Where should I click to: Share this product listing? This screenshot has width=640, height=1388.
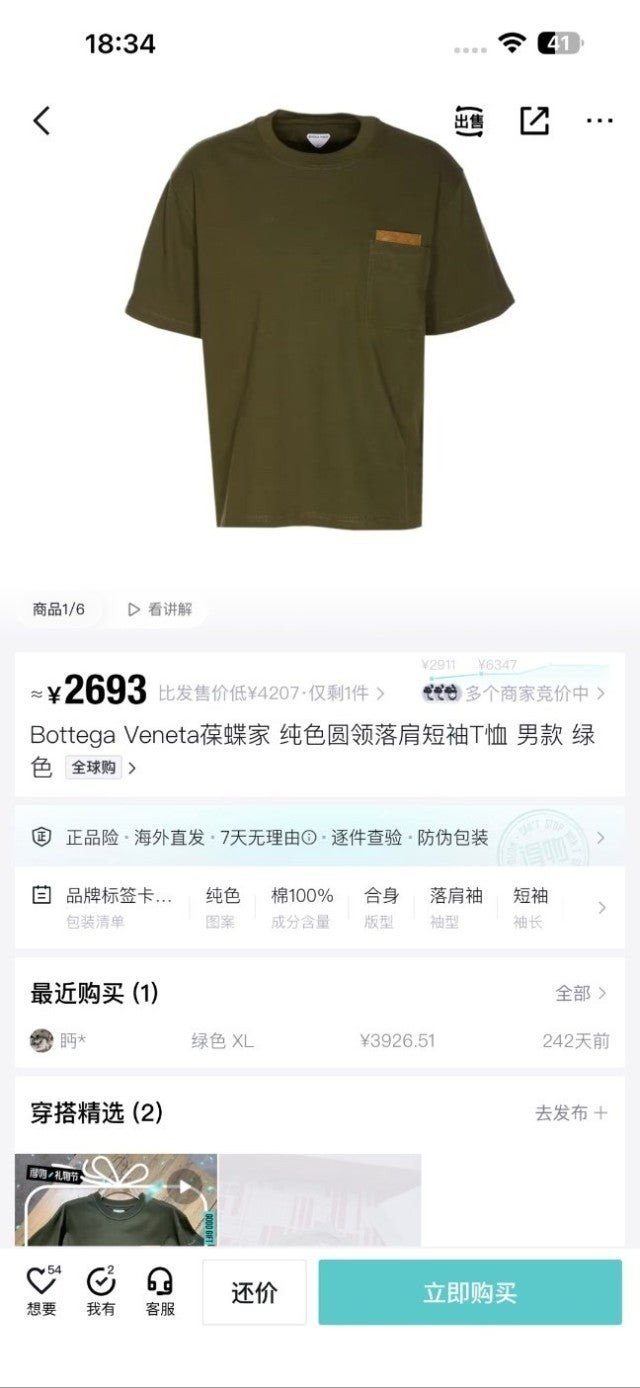click(x=534, y=121)
